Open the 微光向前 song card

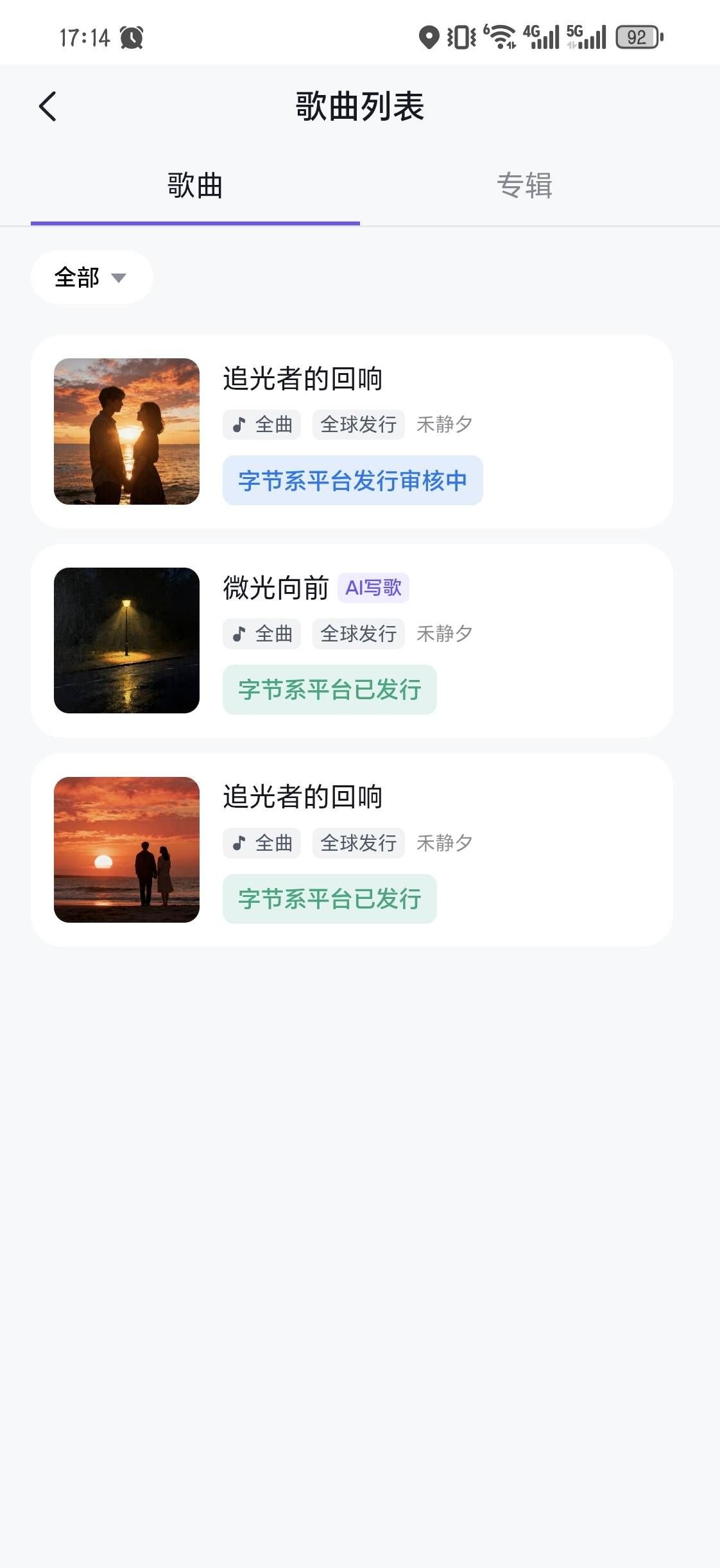[352, 641]
